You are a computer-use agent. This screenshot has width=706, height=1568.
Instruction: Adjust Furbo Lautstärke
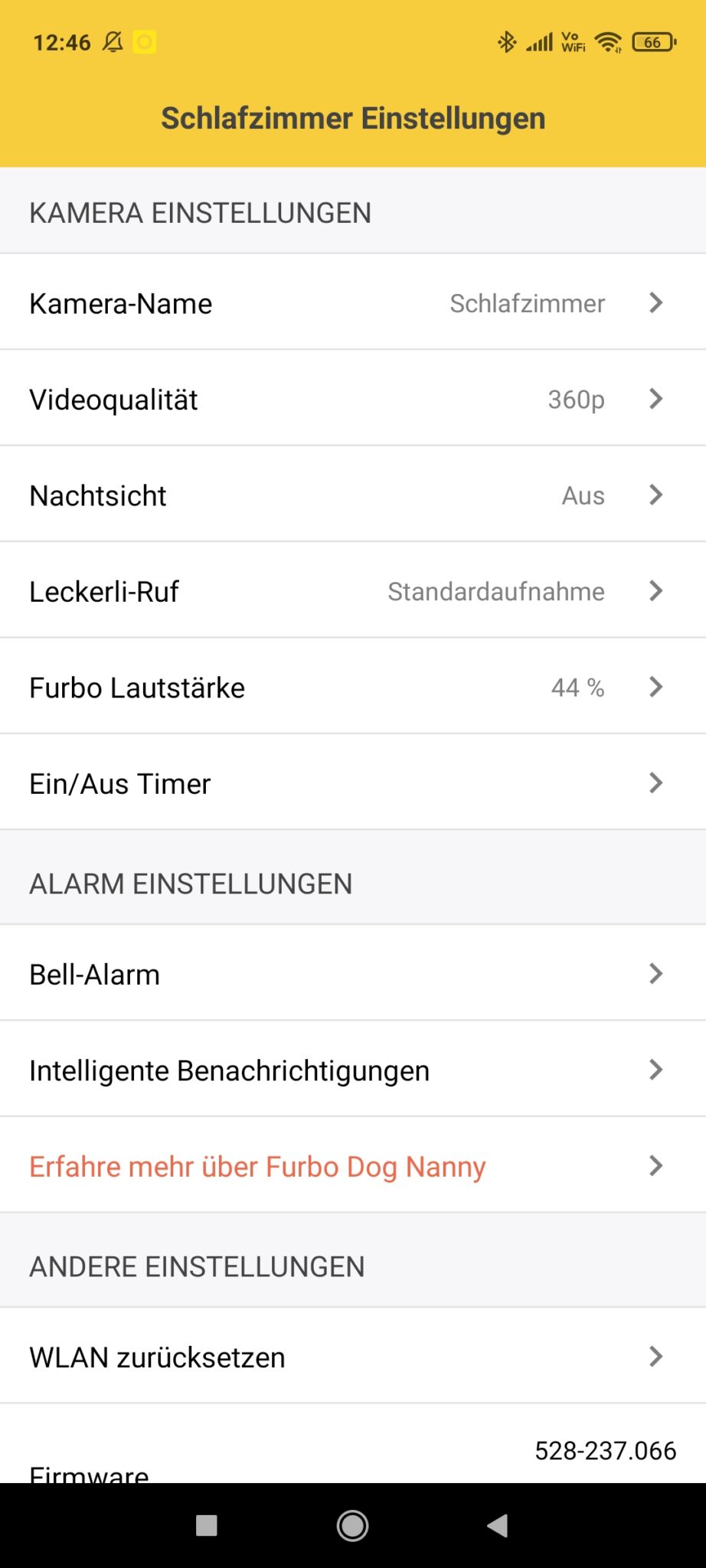click(352, 688)
